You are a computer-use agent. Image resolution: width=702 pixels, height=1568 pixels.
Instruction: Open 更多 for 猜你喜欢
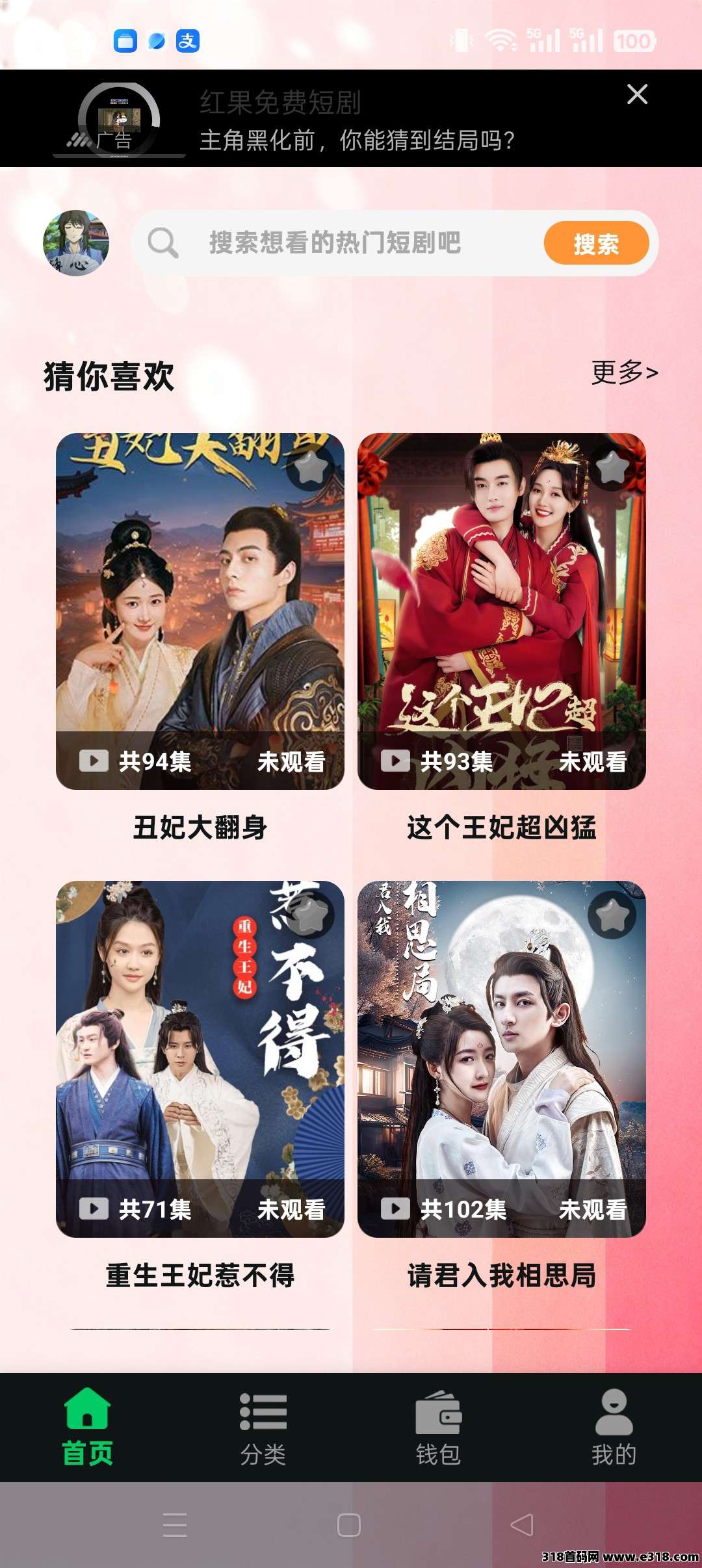pyautogui.click(x=624, y=372)
